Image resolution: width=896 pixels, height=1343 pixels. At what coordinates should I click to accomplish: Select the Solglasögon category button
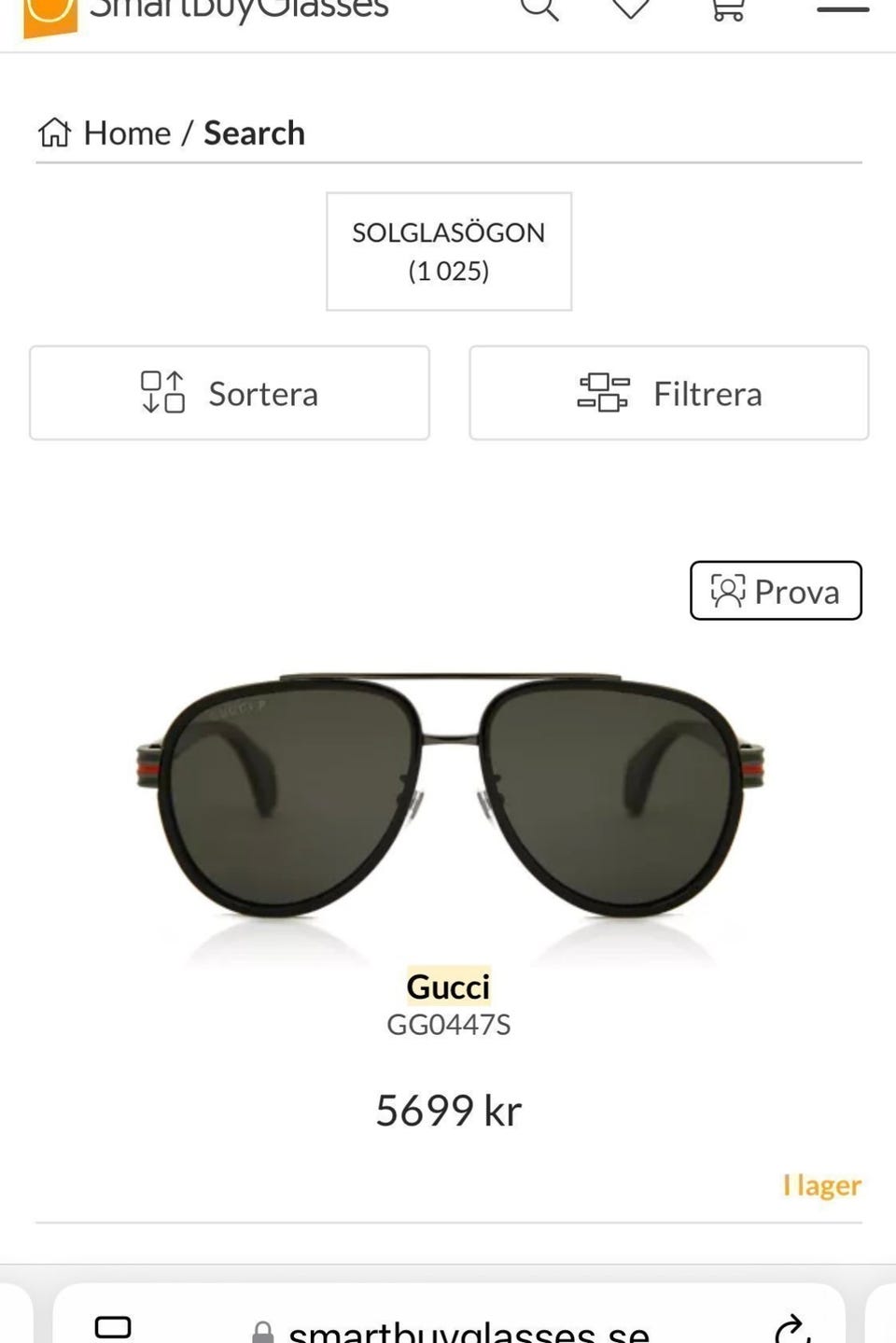pyautogui.click(x=449, y=251)
